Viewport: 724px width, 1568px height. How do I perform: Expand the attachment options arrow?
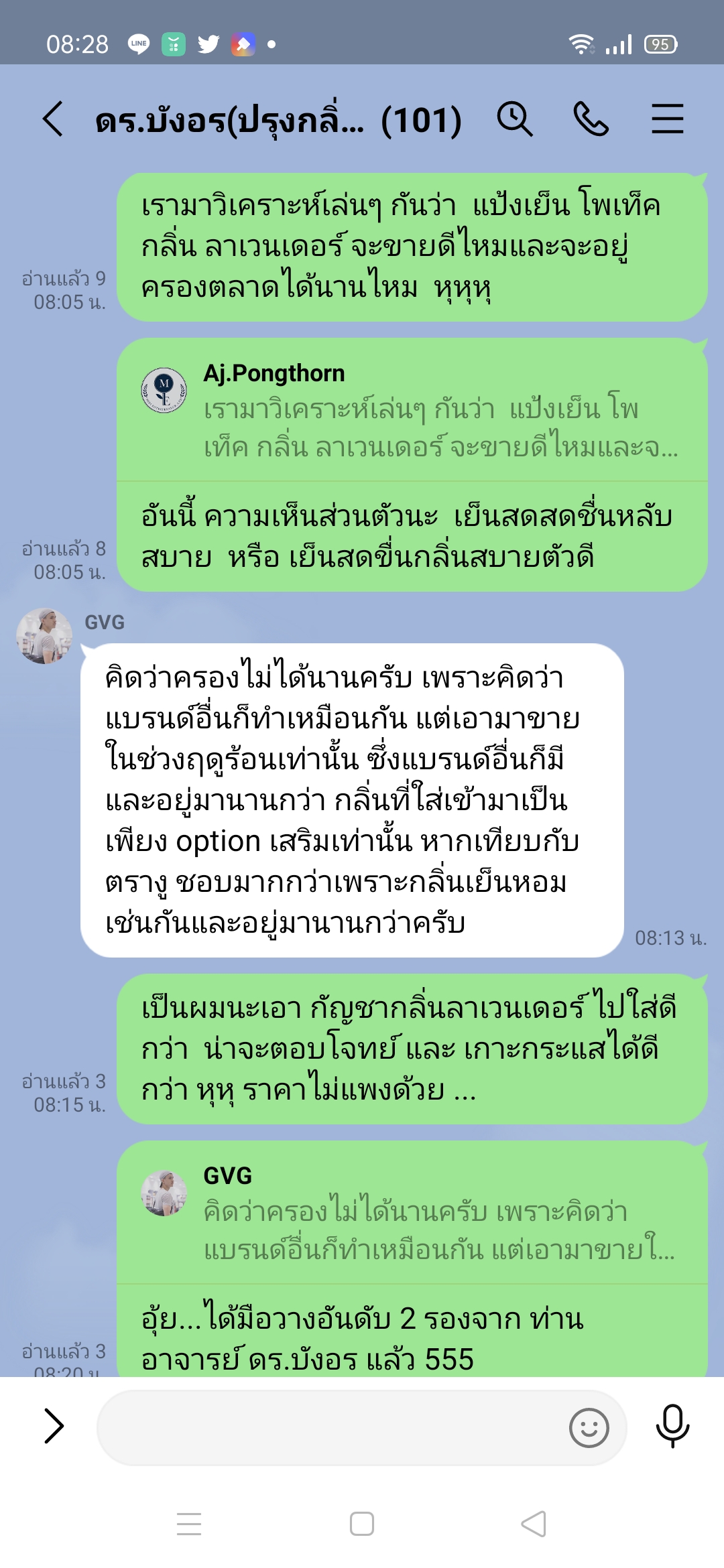coord(53,1425)
